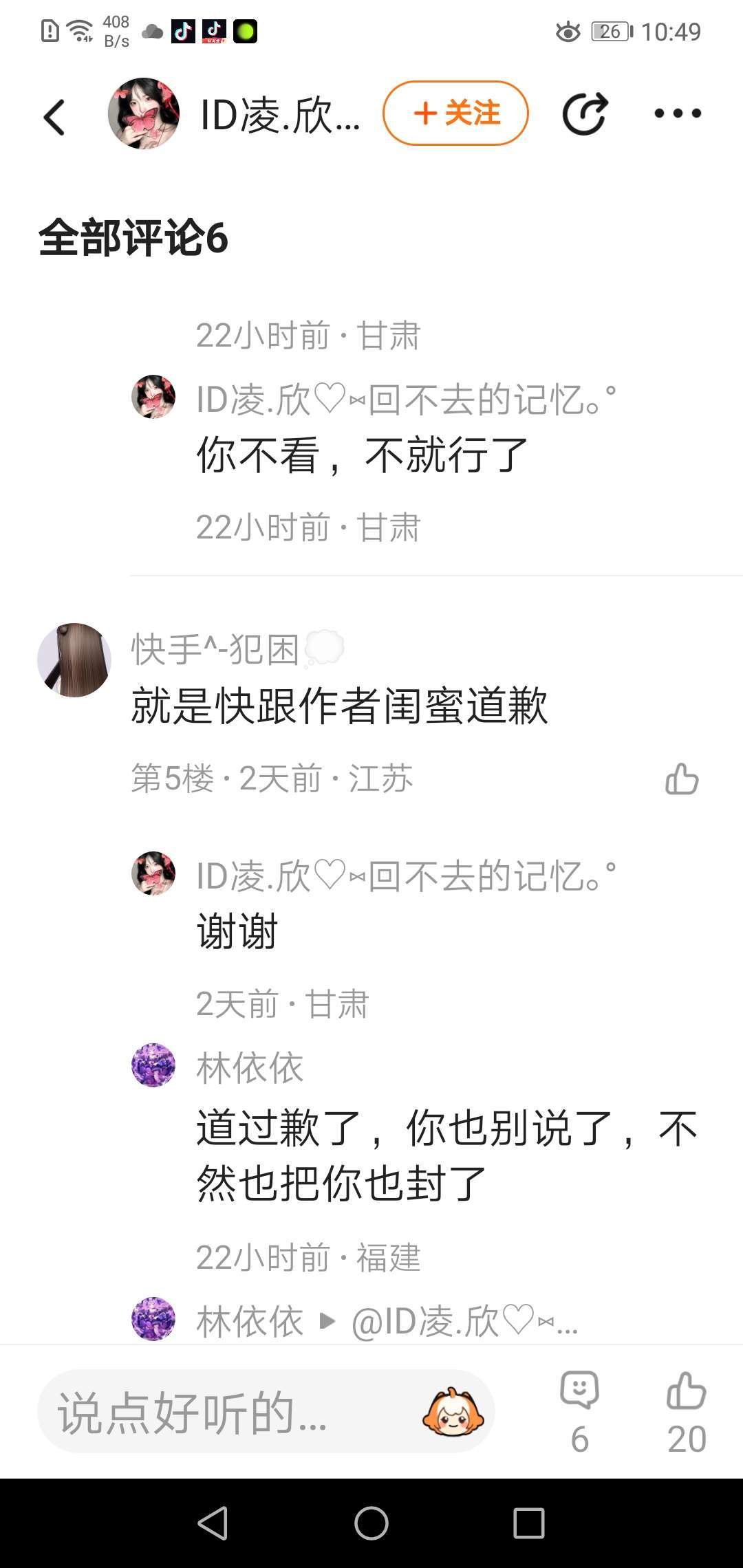Screen dimensions: 743x1568
Task: Go to the phone's home screen
Action: click(371, 1523)
